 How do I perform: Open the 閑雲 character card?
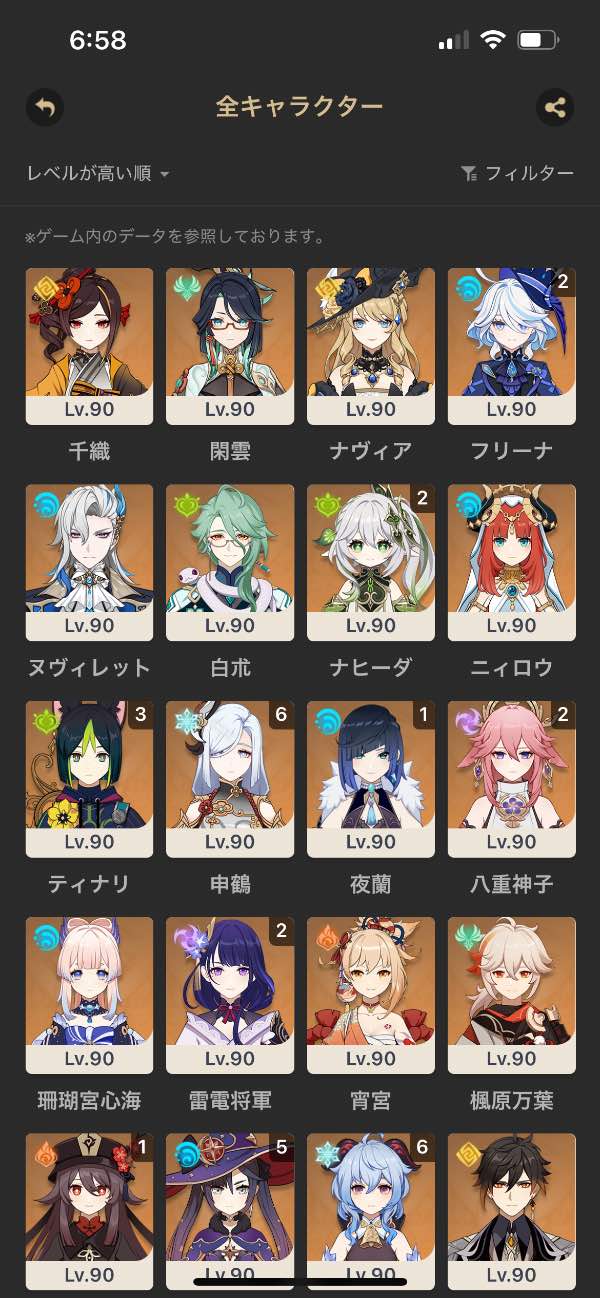(230, 346)
